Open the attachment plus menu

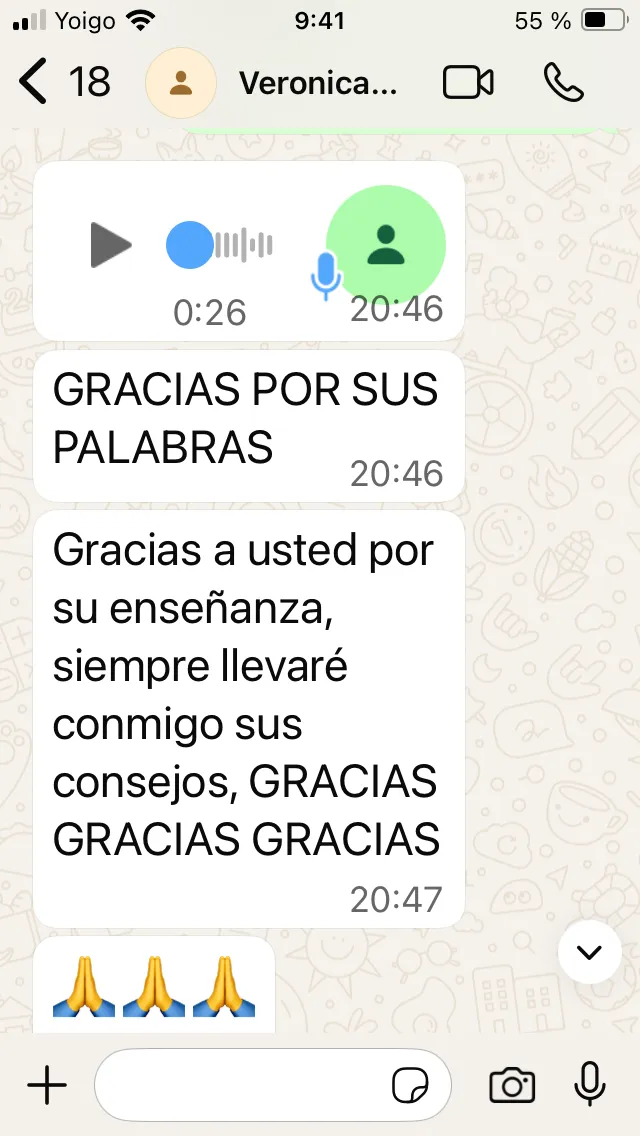47,1085
